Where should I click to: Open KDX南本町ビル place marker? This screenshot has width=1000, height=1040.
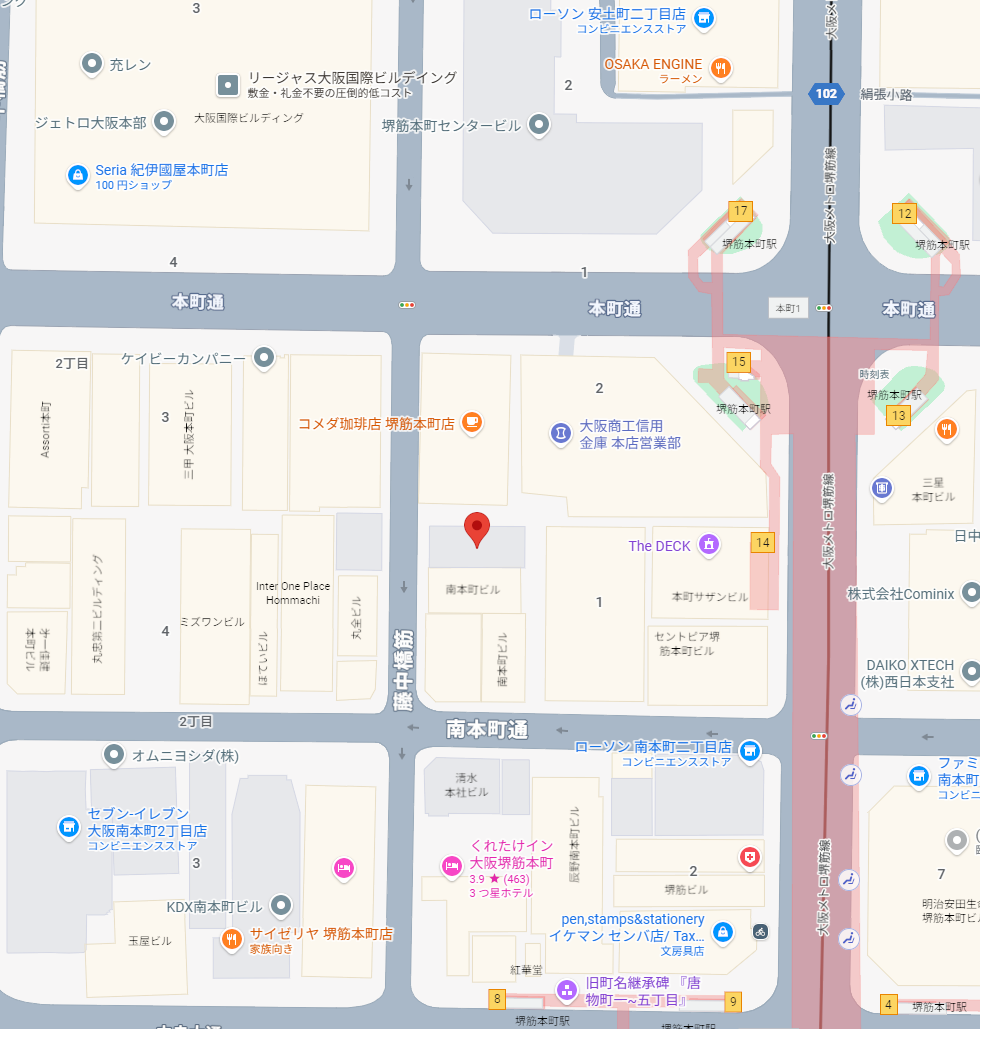[x=281, y=906]
